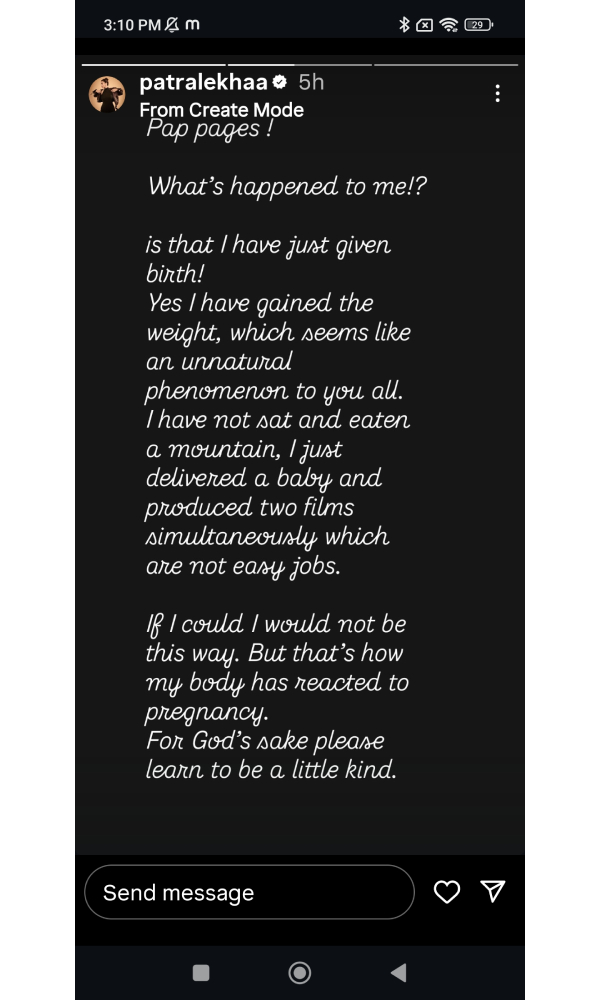Go back with system back button

click(x=399, y=972)
